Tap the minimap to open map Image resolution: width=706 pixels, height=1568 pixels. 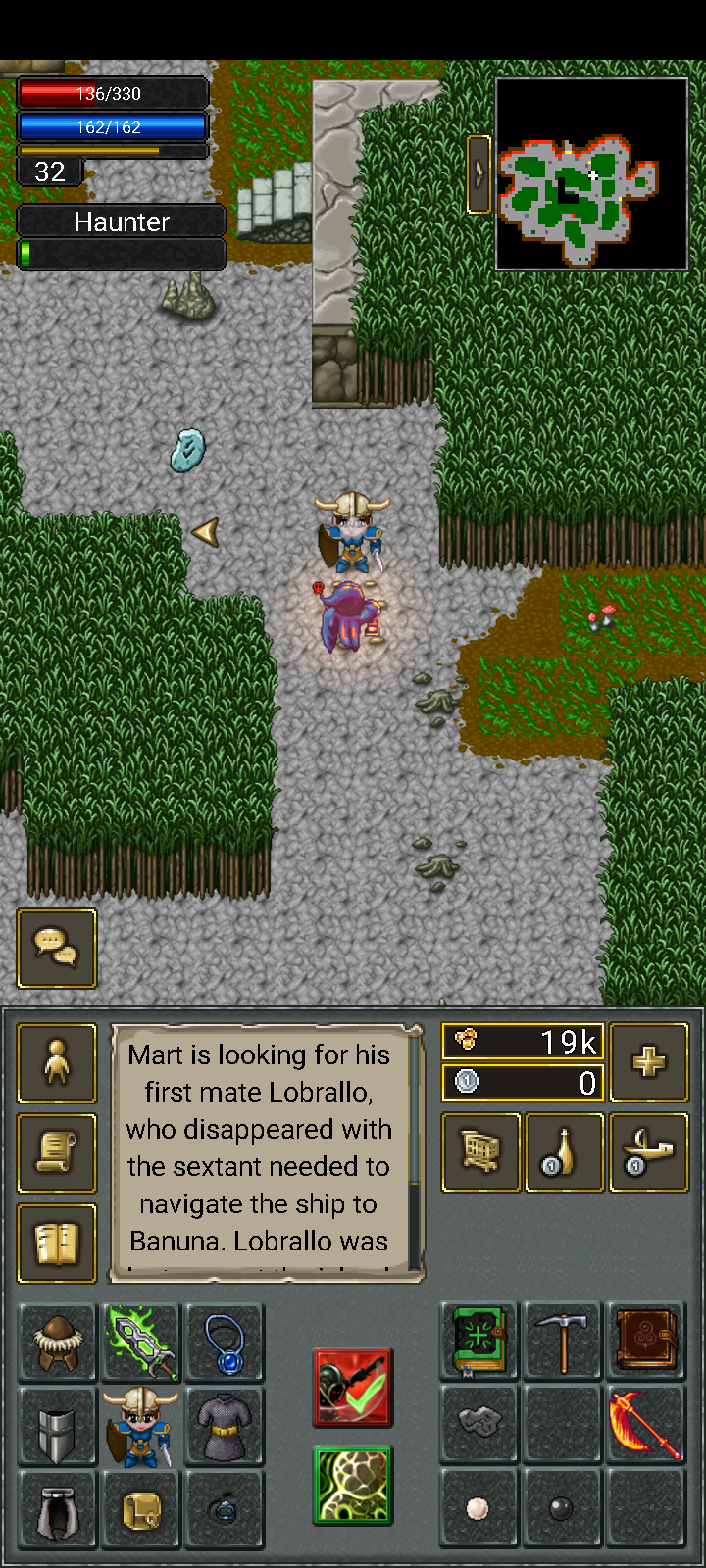(x=592, y=173)
